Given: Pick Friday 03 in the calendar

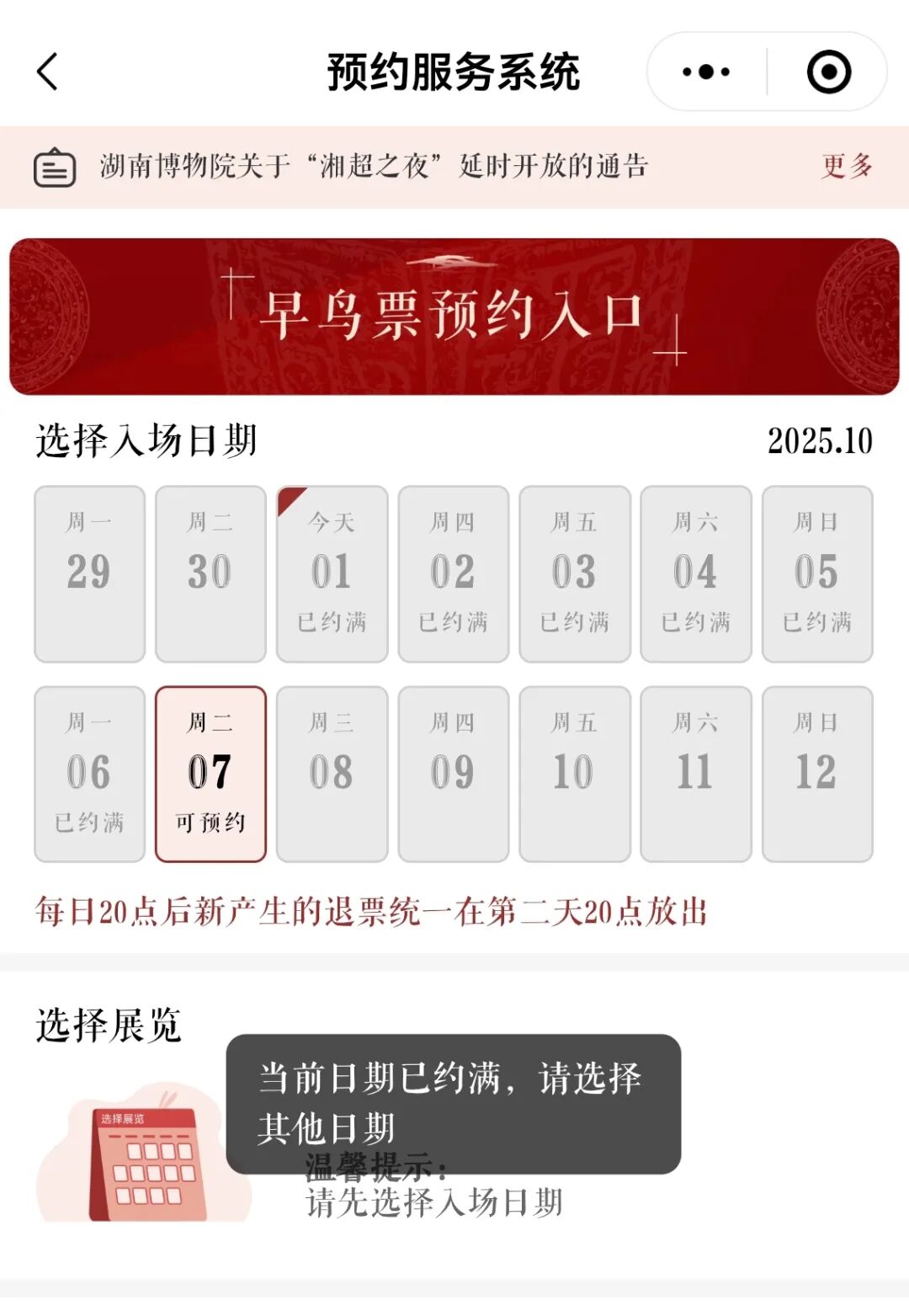Looking at the screenshot, I should click(x=574, y=573).
